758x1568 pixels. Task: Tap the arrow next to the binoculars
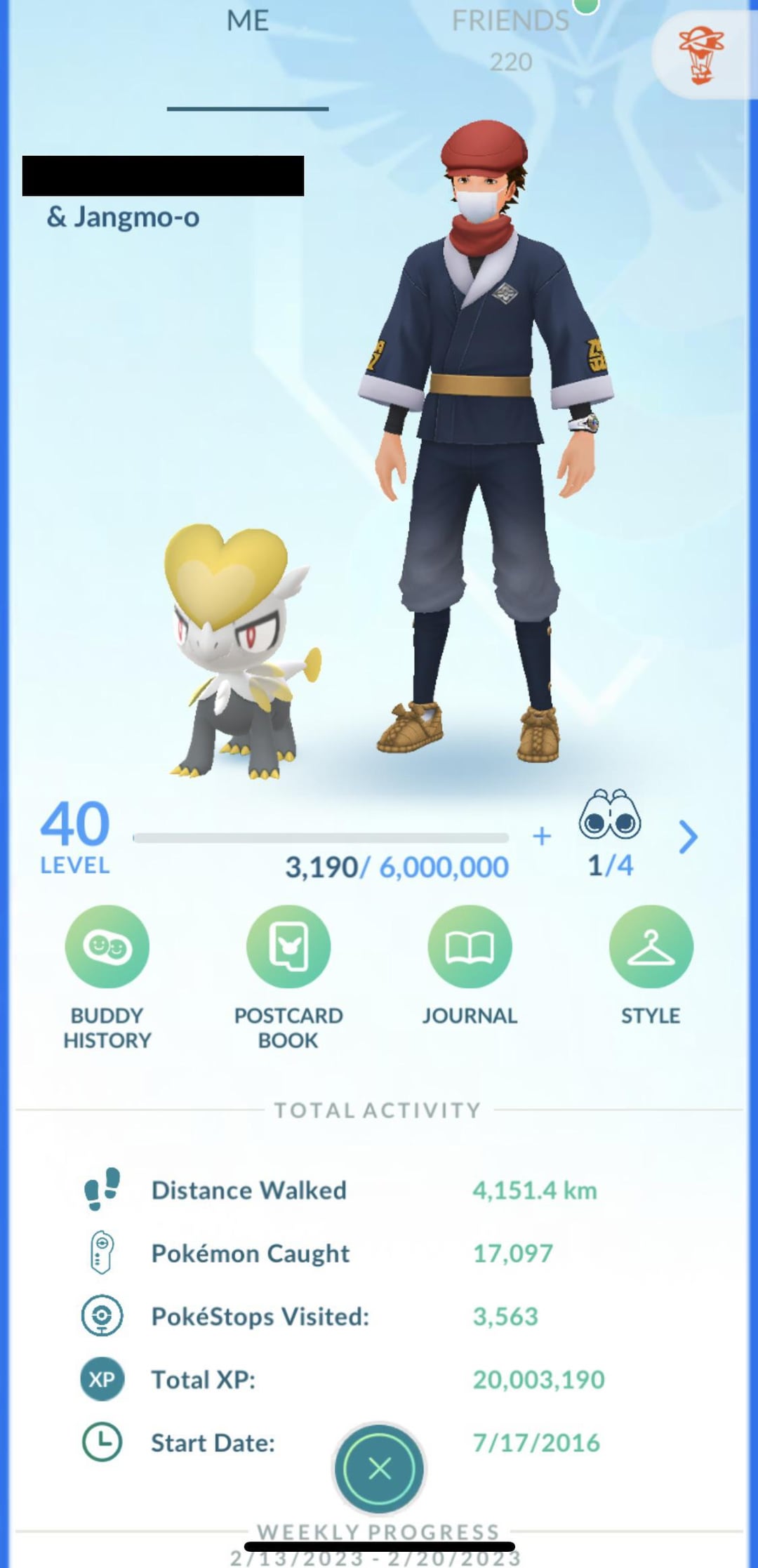[x=689, y=837]
